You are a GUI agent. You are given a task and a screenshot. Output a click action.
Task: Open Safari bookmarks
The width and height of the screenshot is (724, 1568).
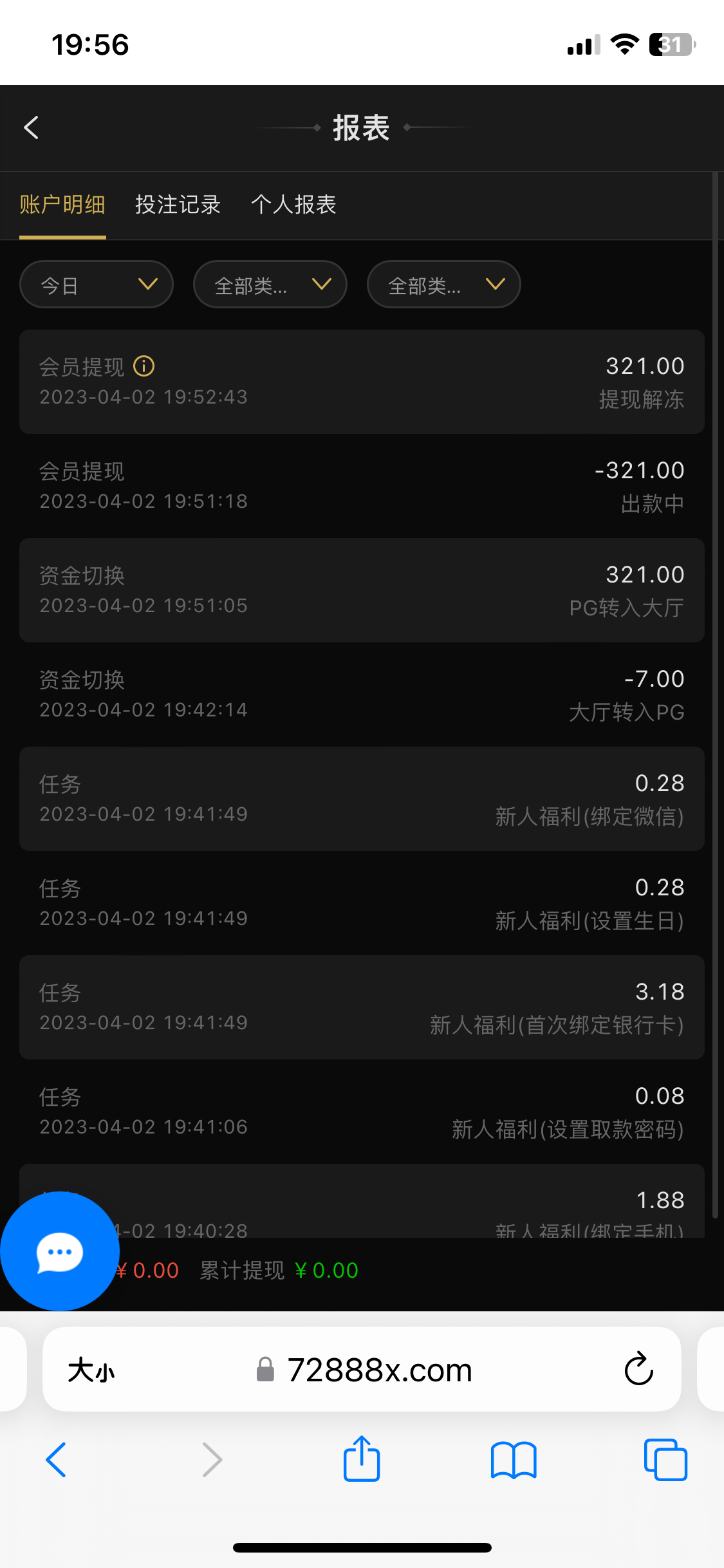coord(513,1459)
